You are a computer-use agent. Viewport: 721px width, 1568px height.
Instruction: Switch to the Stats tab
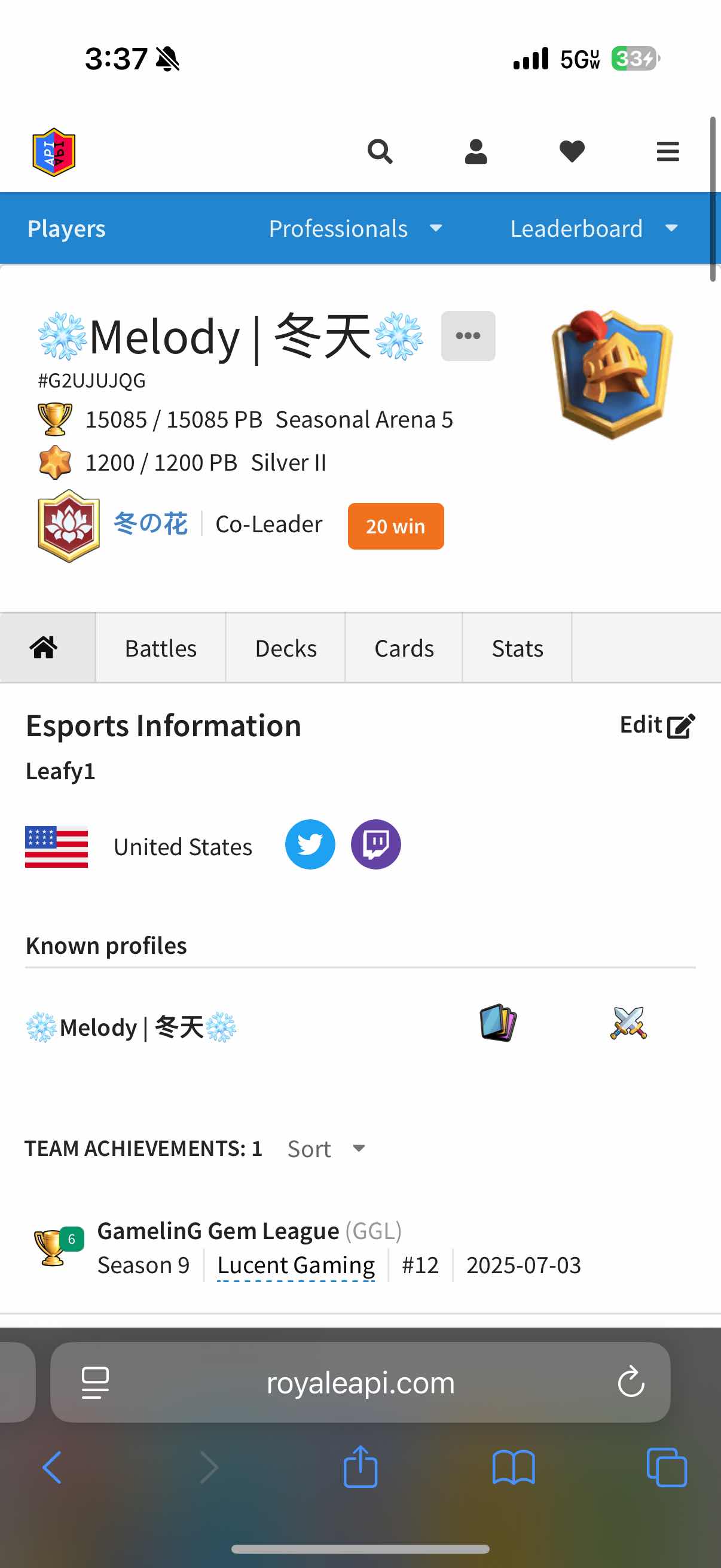[x=517, y=648]
